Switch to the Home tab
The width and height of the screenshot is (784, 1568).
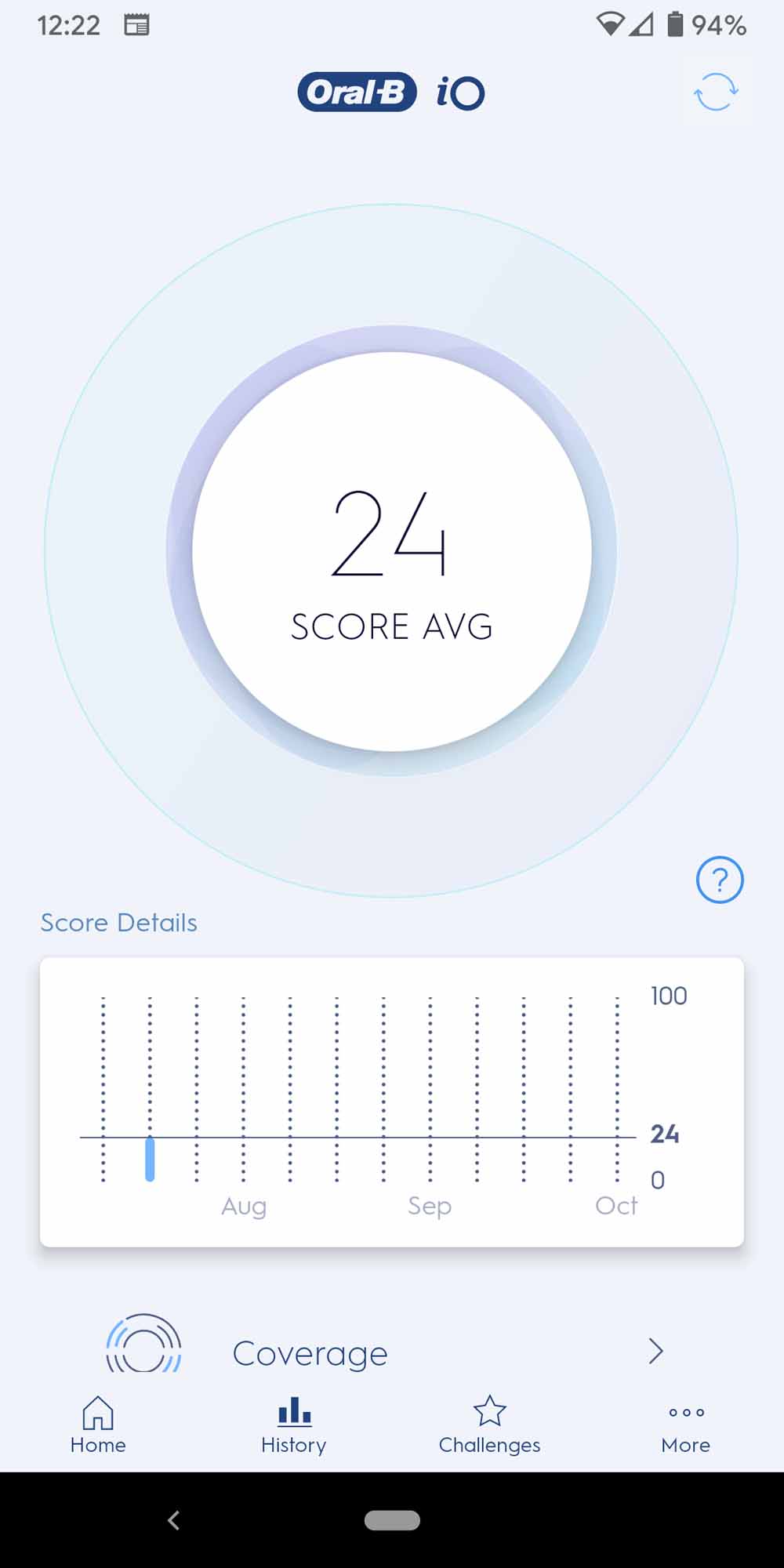tap(98, 1425)
